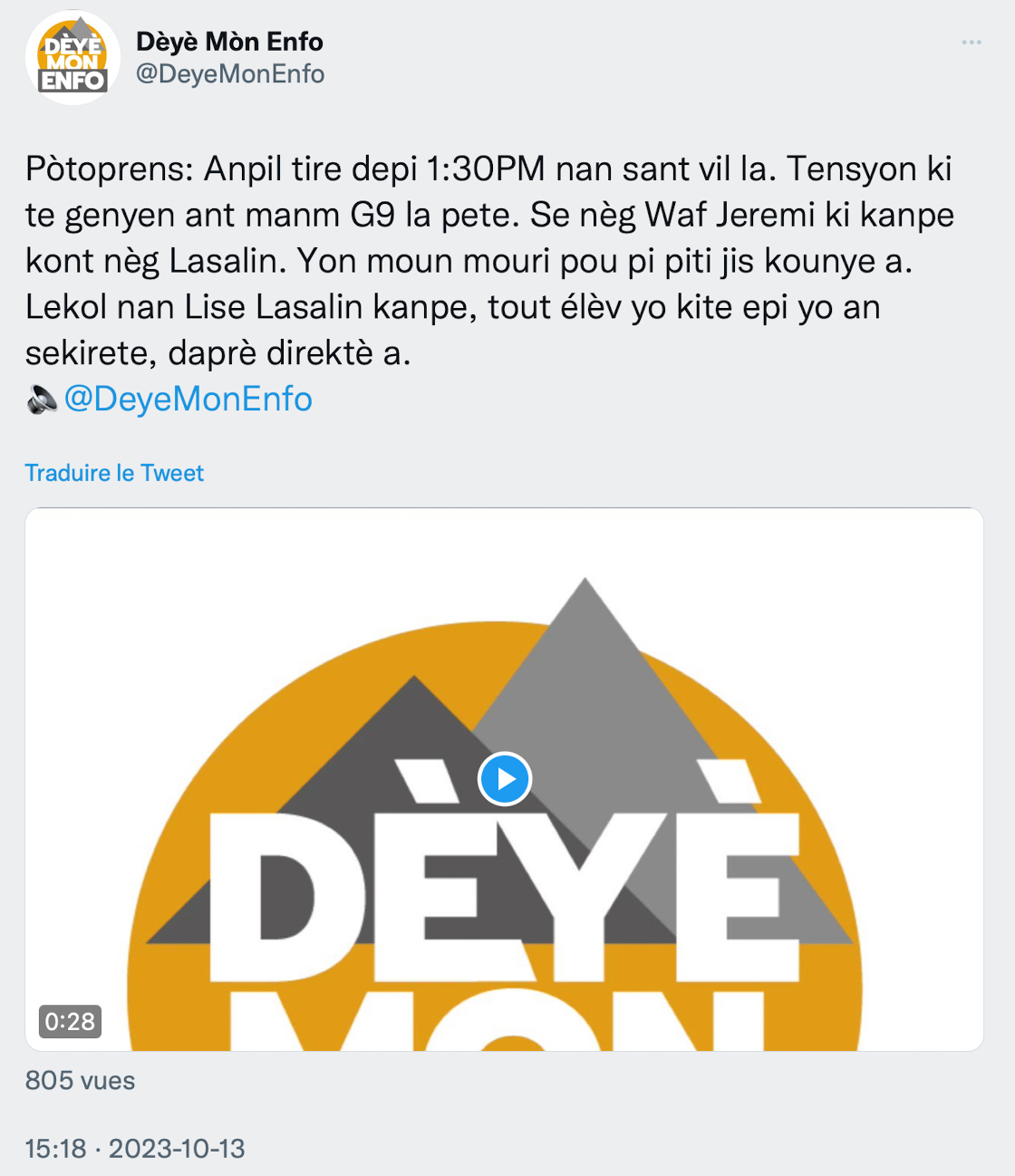The height and width of the screenshot is (1176, 1015).
Task: Play the embedded video
Action: click(504, 779)
